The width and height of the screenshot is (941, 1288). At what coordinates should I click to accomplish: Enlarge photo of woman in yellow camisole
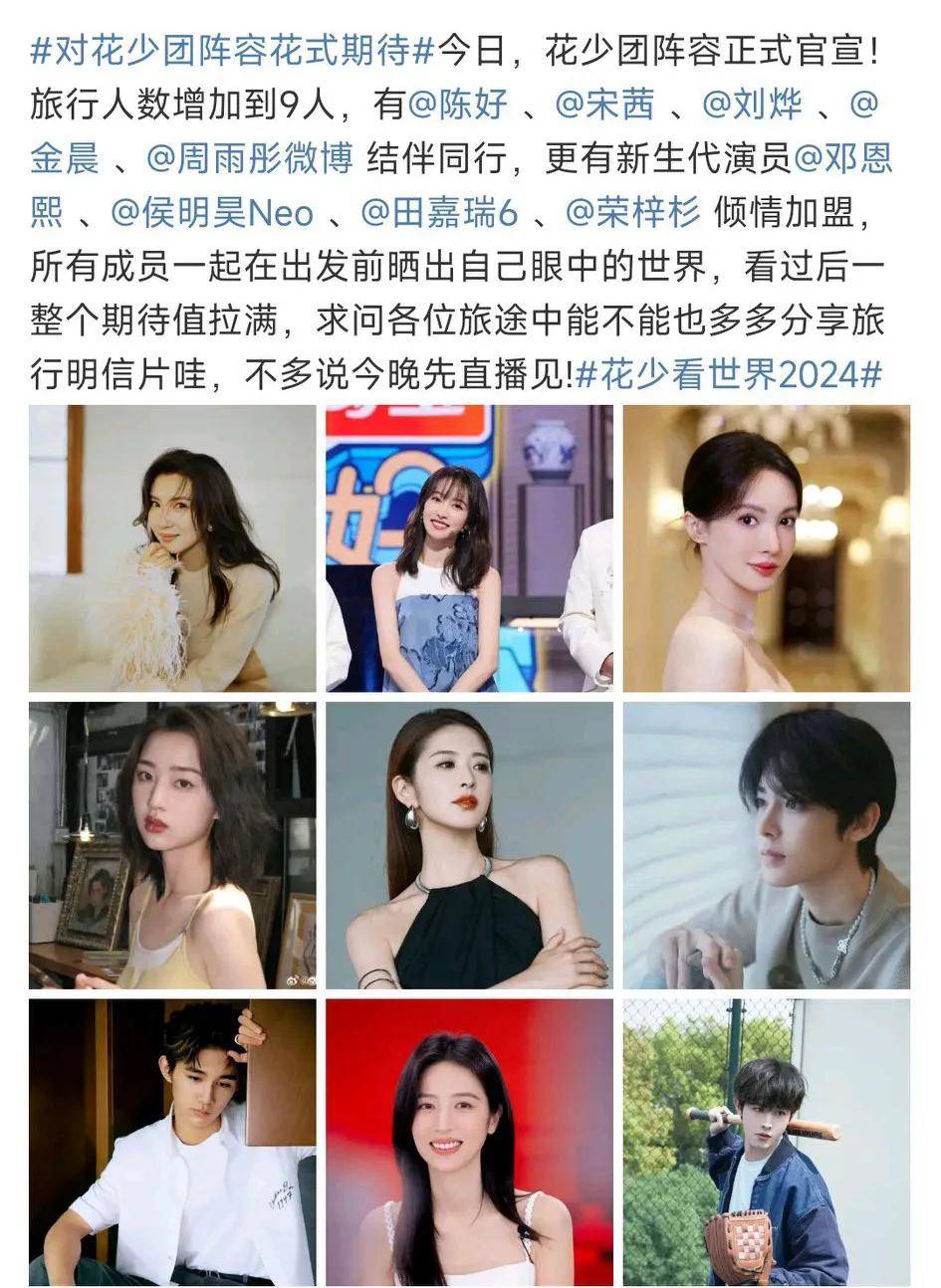[x=172, y=845]
